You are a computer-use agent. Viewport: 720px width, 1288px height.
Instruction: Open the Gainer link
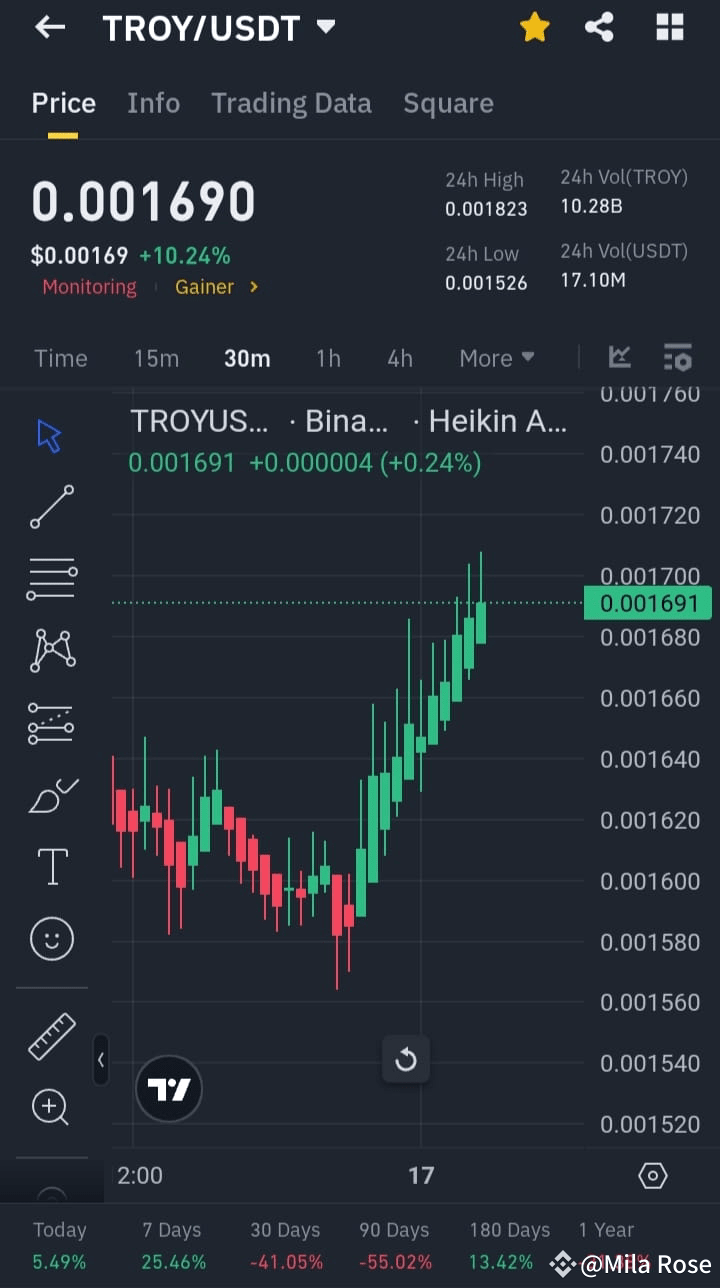204,287
